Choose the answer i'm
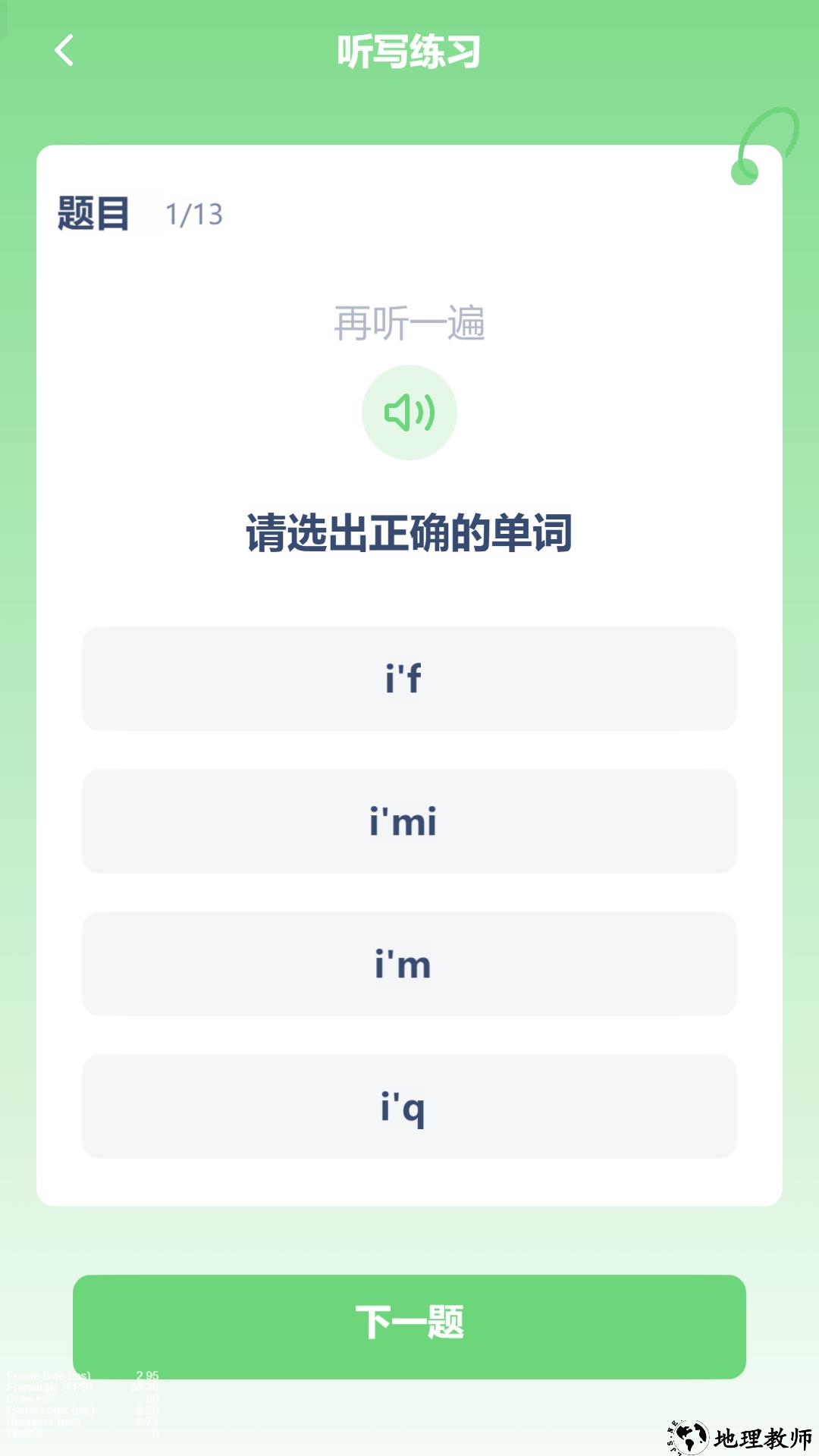 (409, 965)
